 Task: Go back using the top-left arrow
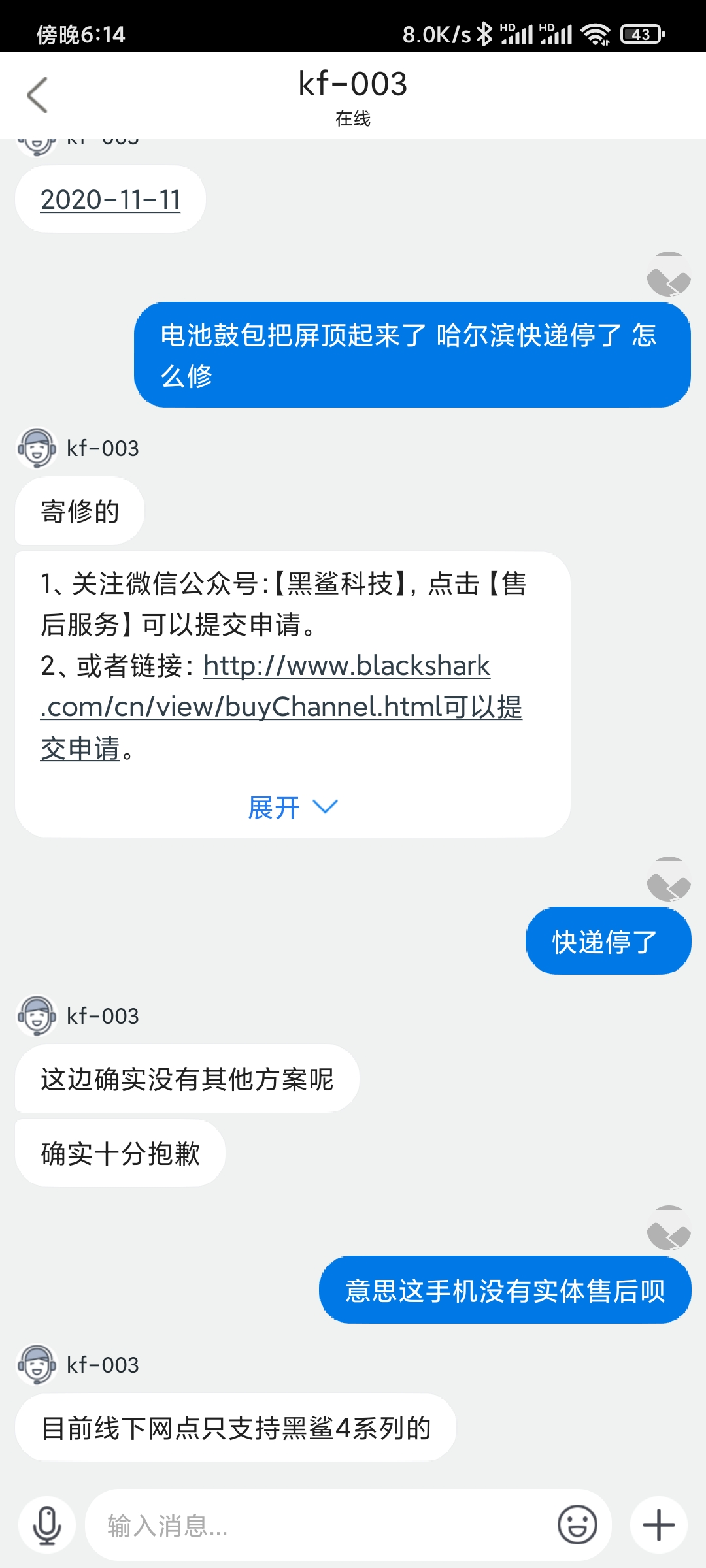tap(37, 95)
